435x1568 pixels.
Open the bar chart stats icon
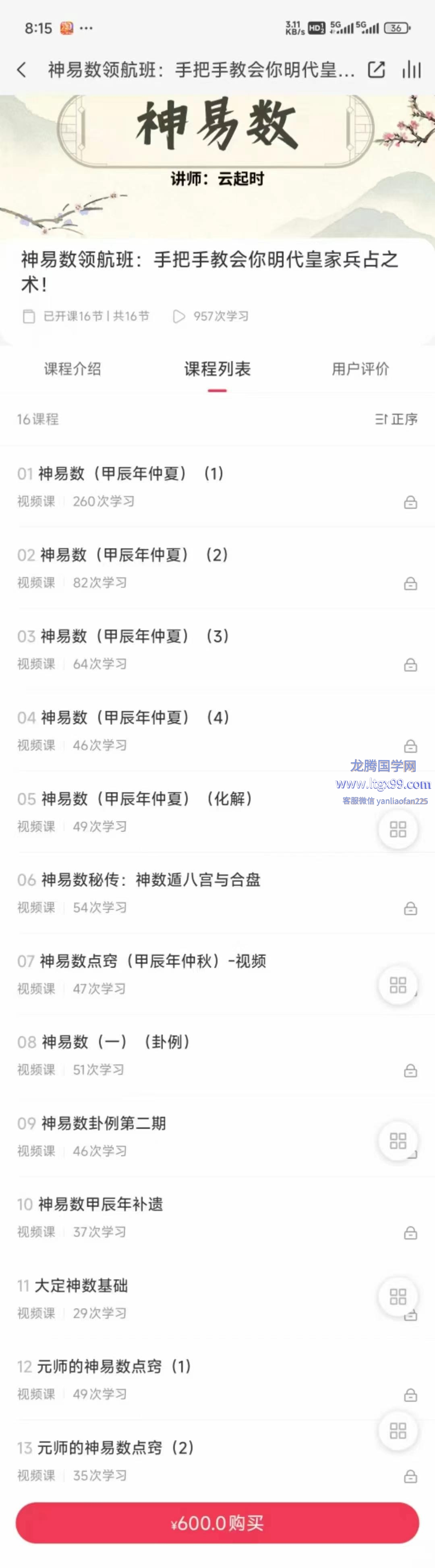pyautogui.click(x=412, y=70)
